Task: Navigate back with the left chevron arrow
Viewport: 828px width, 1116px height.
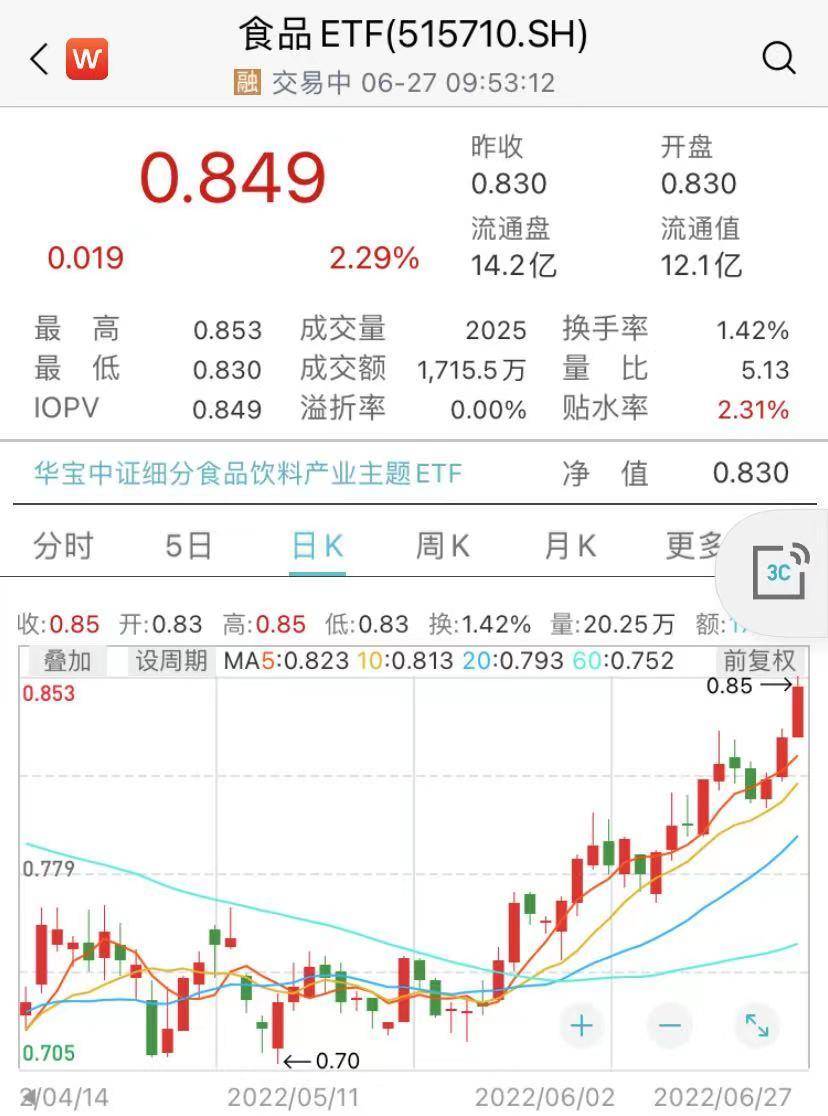Action: [37, 58]
